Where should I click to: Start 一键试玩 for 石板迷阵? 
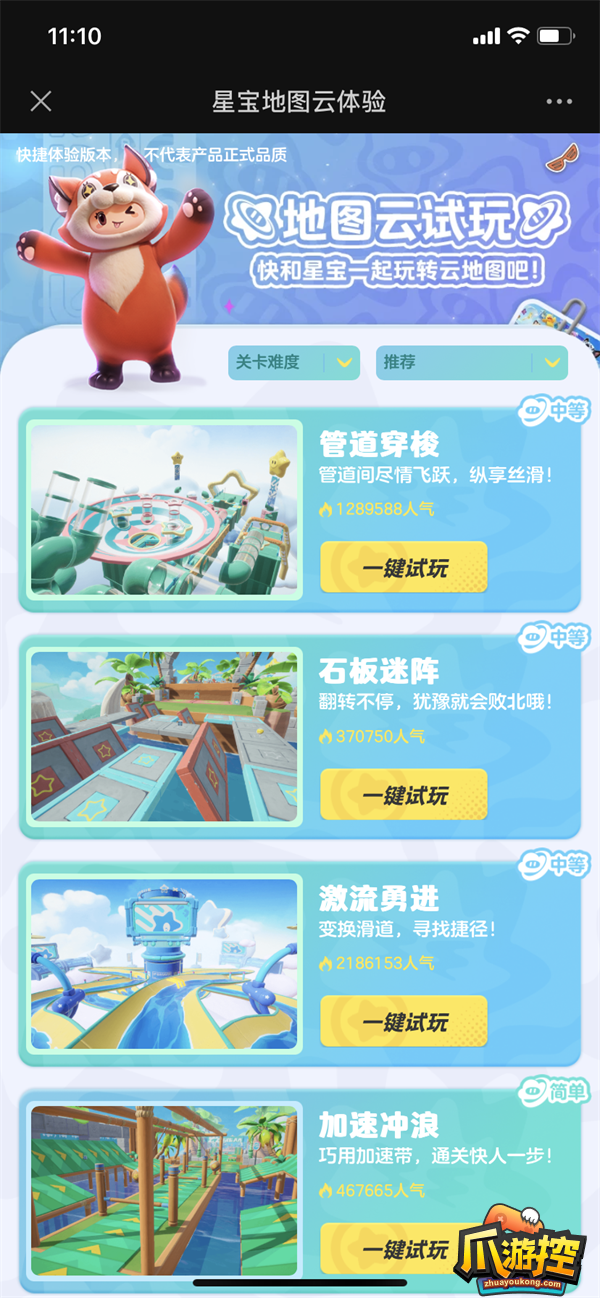(403, 795)
